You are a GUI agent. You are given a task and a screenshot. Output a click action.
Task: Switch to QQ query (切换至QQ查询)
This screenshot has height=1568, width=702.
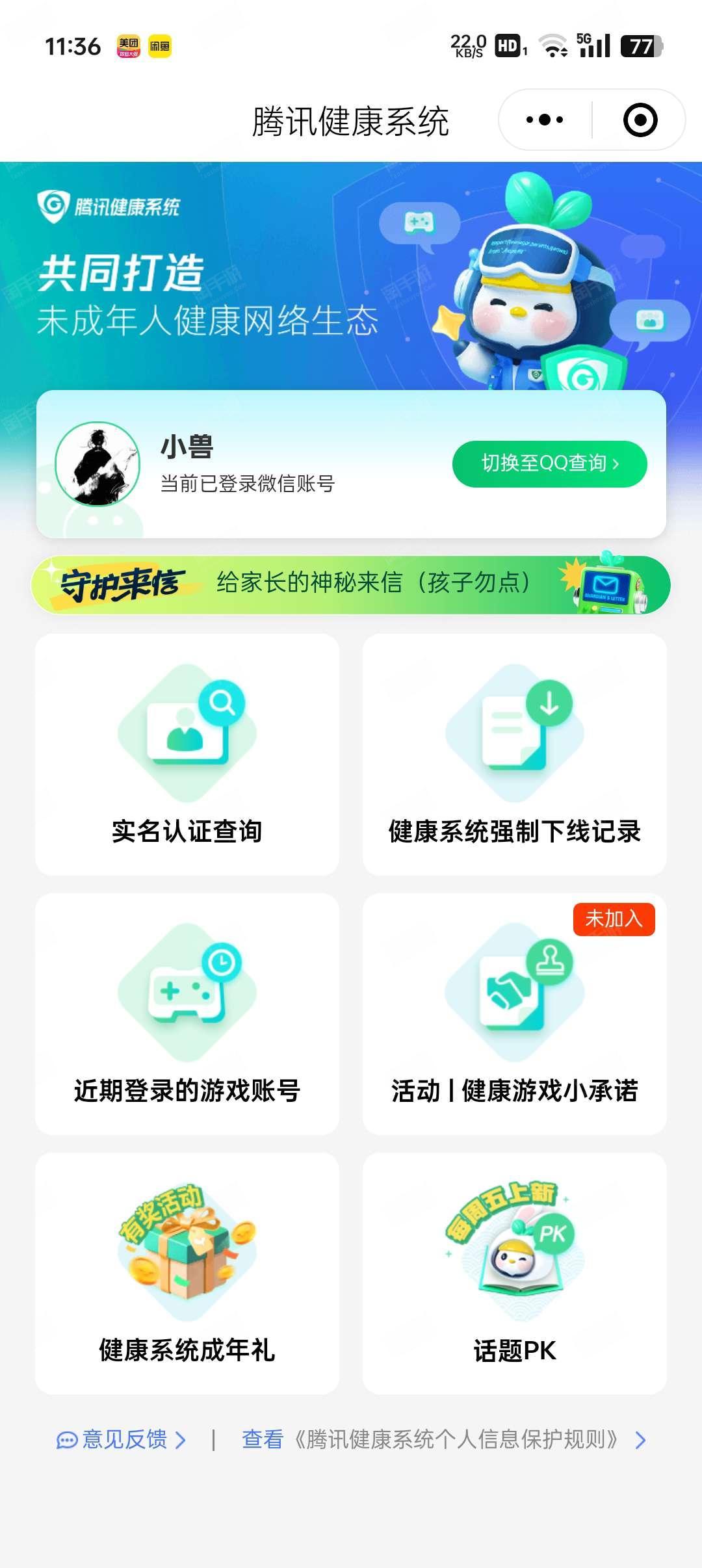[549, 464]
